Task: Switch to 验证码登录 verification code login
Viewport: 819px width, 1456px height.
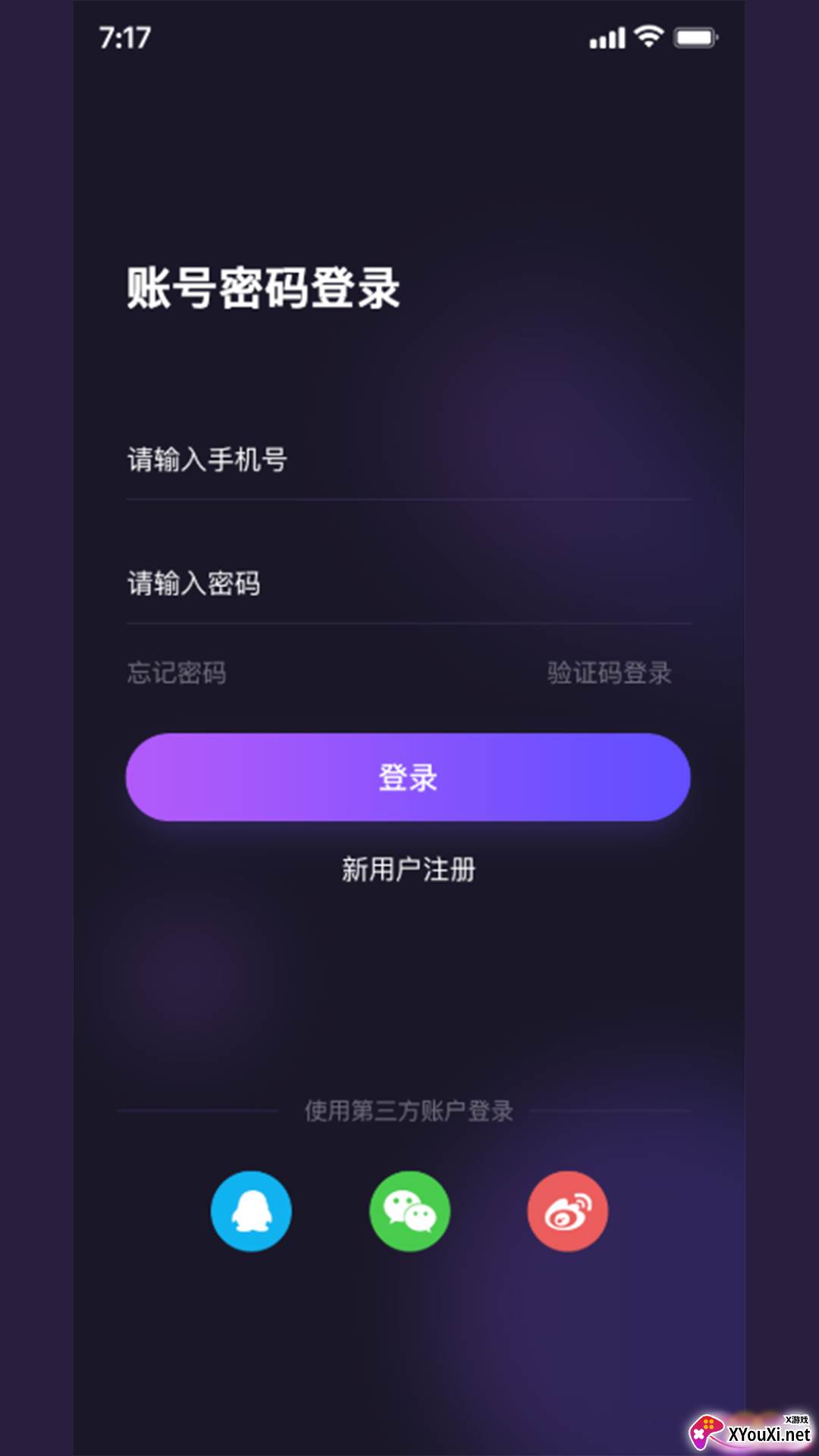Action: 607,673
